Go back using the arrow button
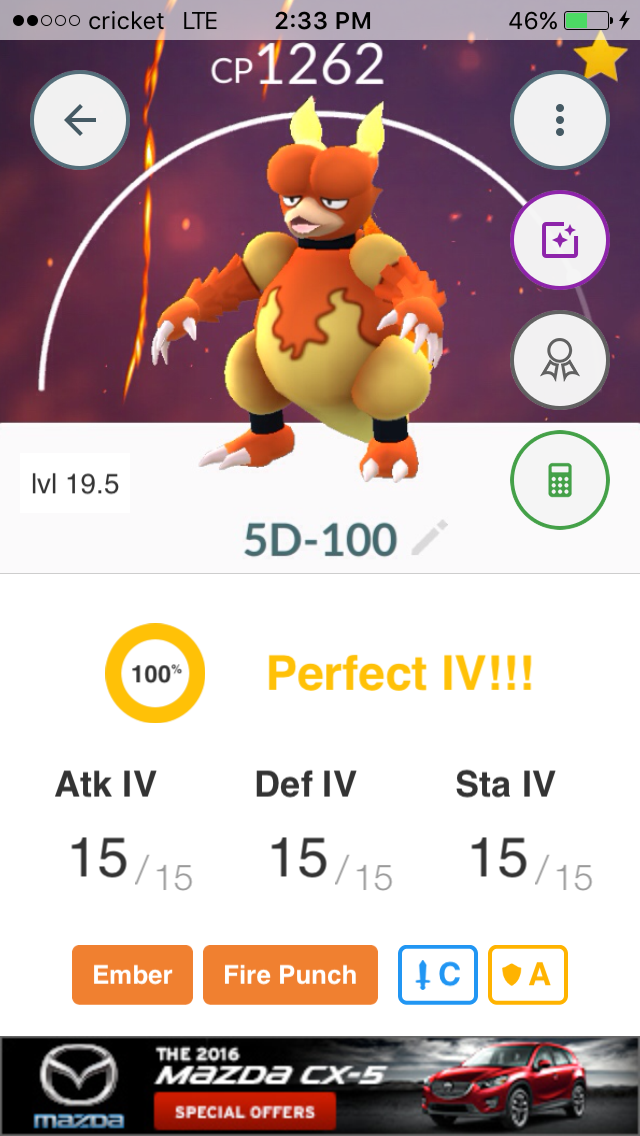Screen dimensions: 640x1136 [x=80, y=120]
